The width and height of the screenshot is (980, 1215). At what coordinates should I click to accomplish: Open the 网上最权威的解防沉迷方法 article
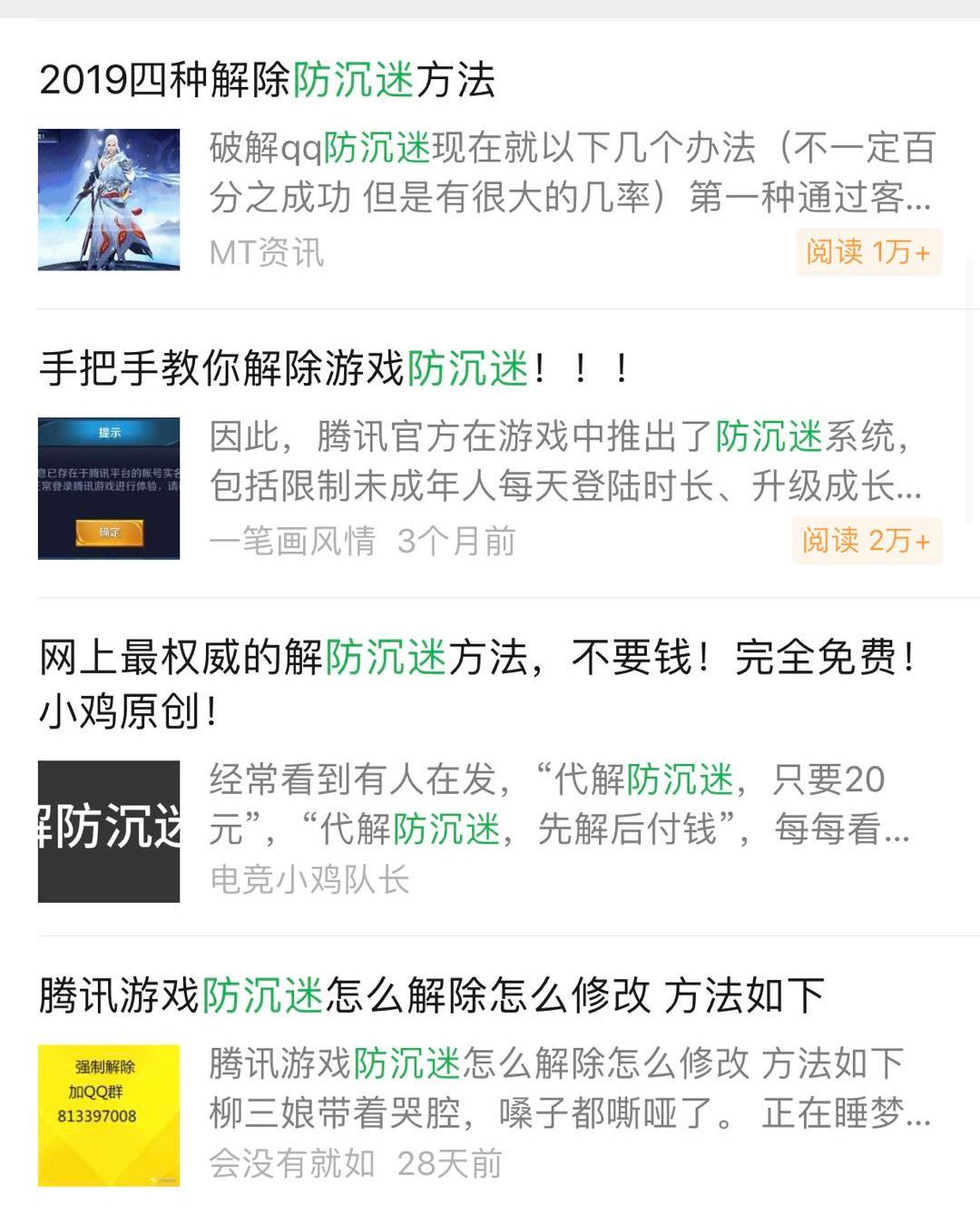475,658
